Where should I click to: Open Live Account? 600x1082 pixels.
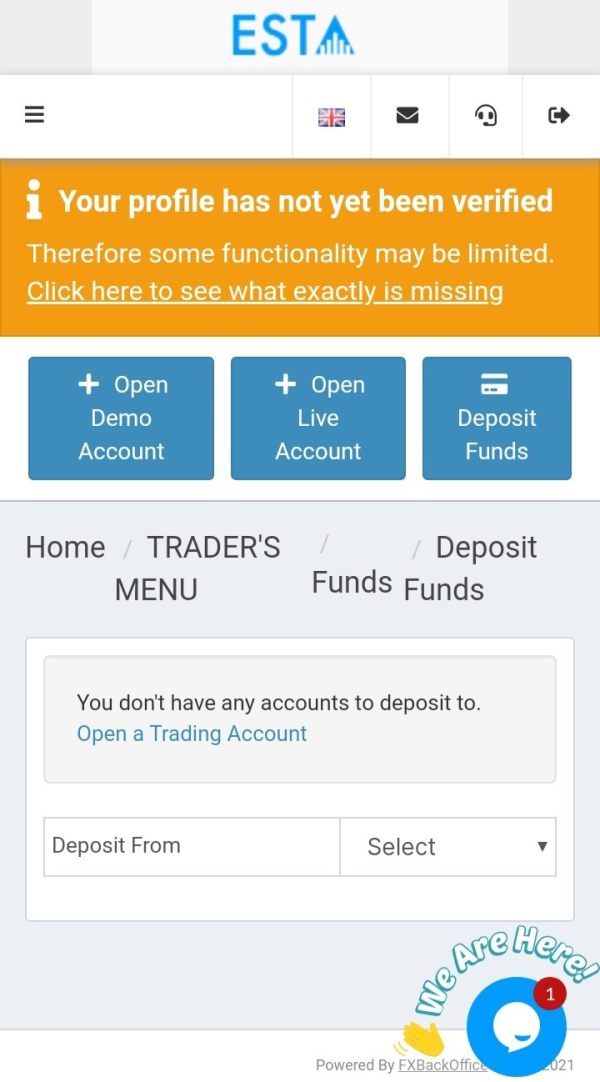318,418
